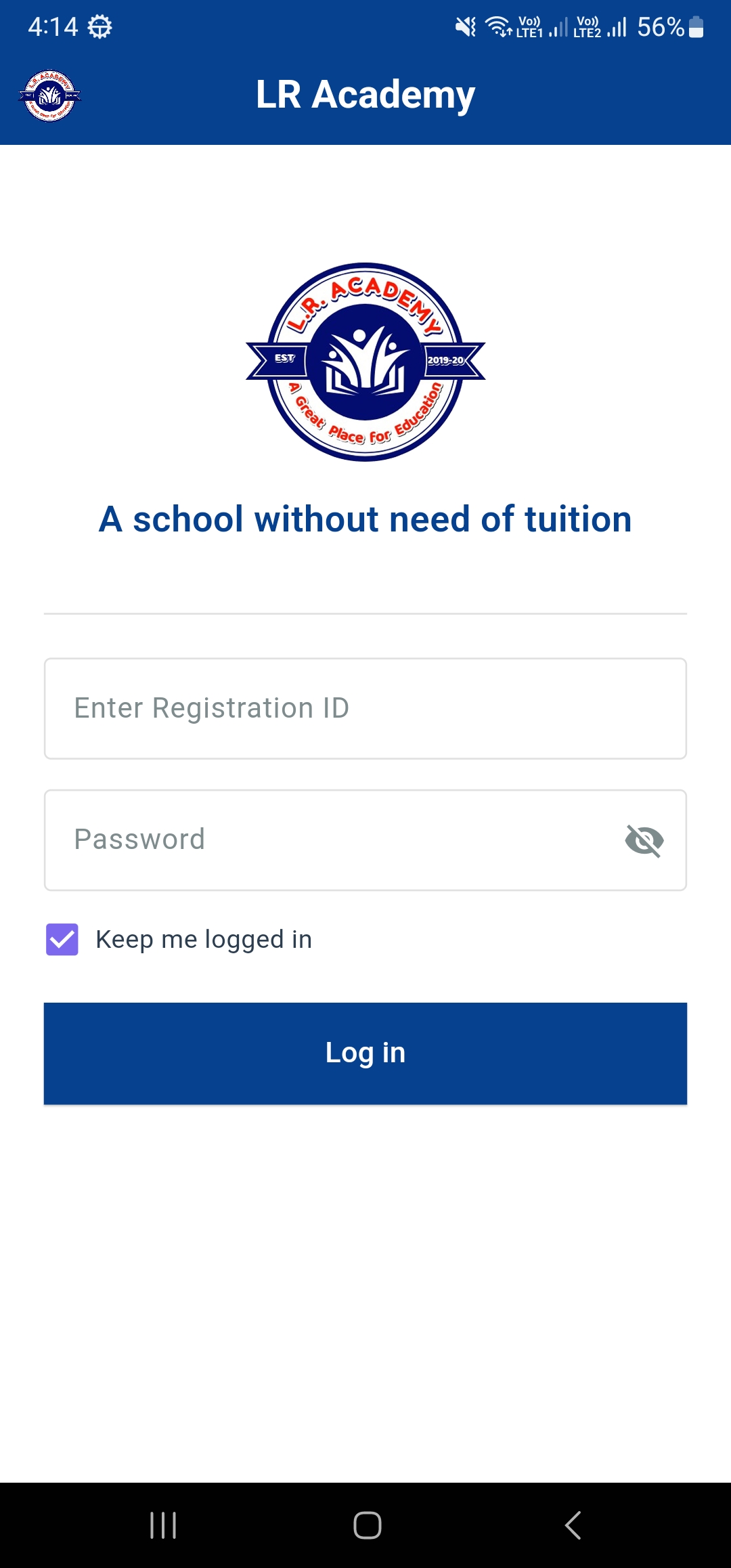Open recent apps from navigation bar
The width and height of the screenshot is (731, 1568).
click(x=163, y=1525)
